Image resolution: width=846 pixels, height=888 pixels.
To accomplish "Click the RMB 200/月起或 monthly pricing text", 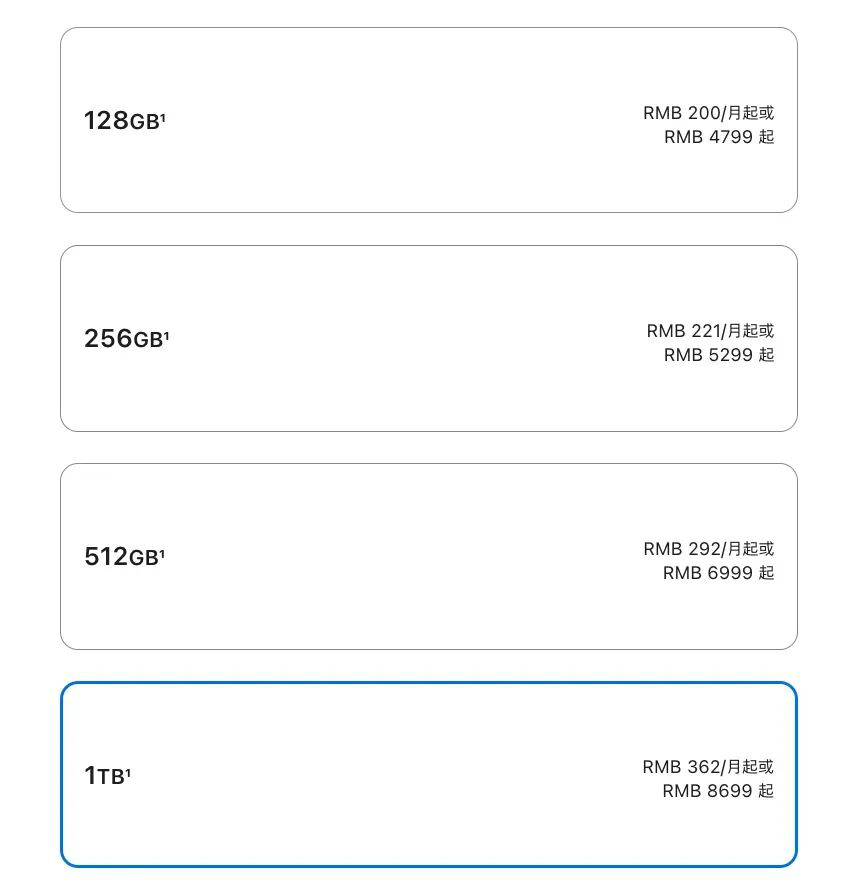I will 708,113.
